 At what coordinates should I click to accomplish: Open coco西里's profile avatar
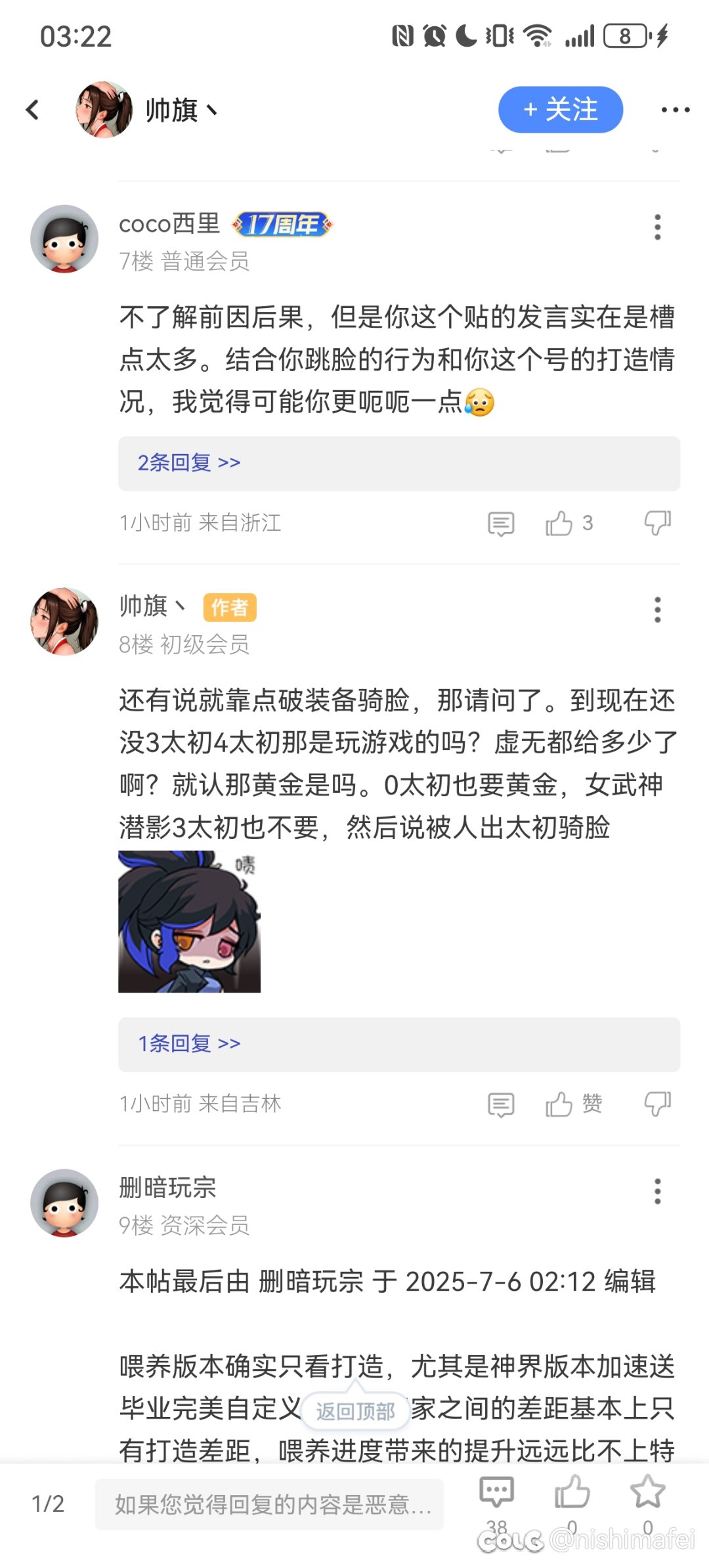64,238
